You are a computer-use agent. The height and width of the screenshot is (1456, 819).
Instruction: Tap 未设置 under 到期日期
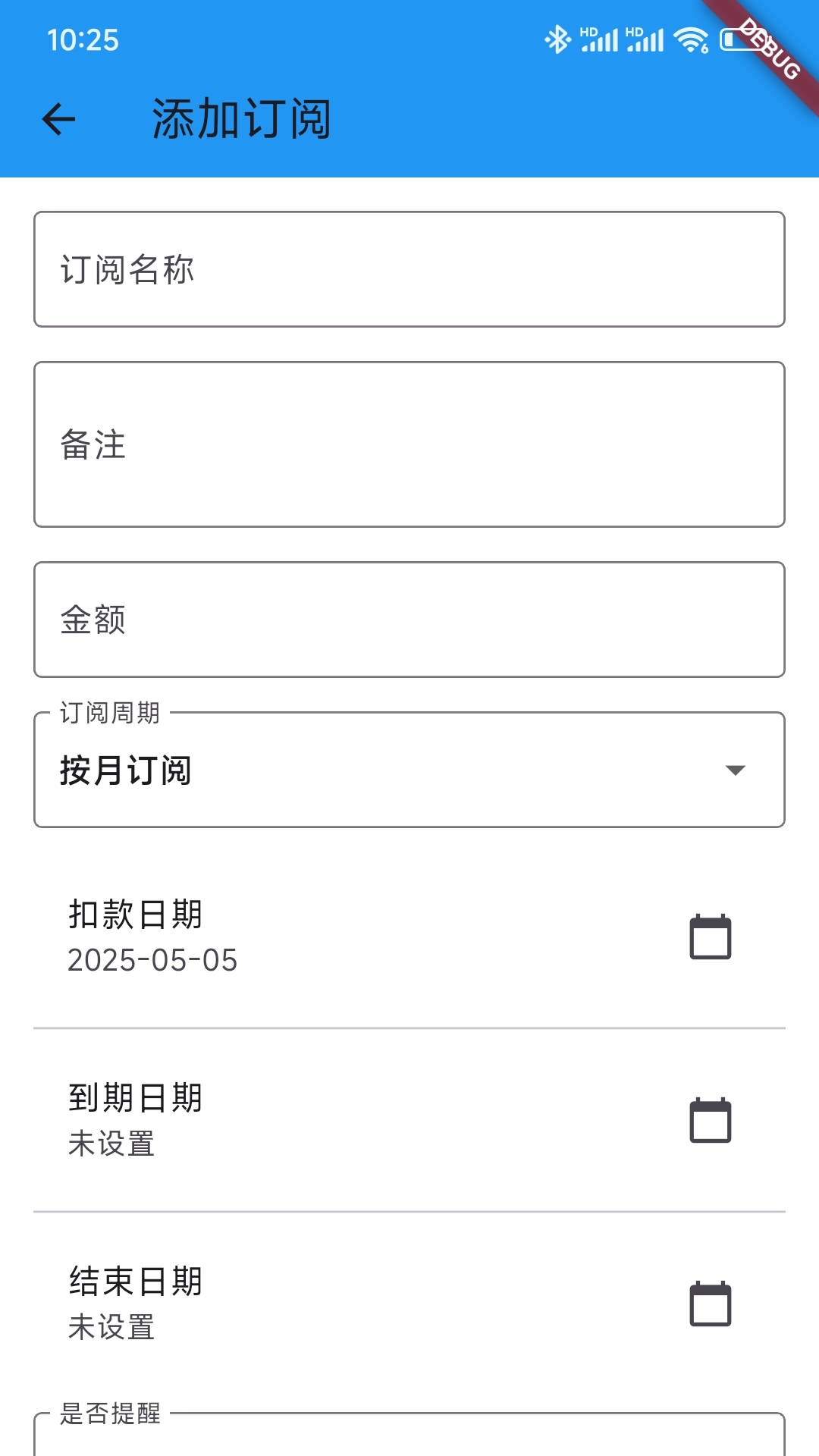click(111, 1147)
